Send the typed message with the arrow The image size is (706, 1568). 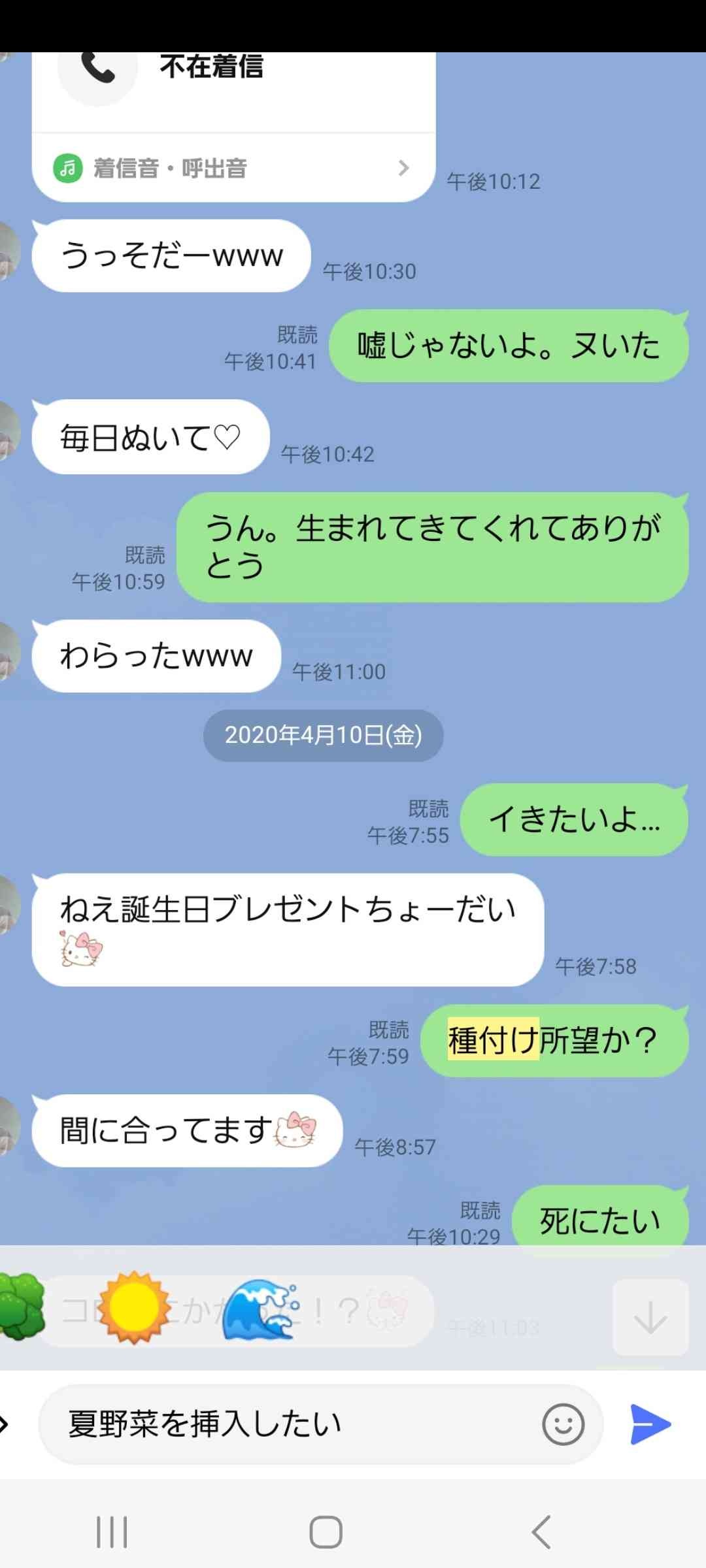[650, 1424]
